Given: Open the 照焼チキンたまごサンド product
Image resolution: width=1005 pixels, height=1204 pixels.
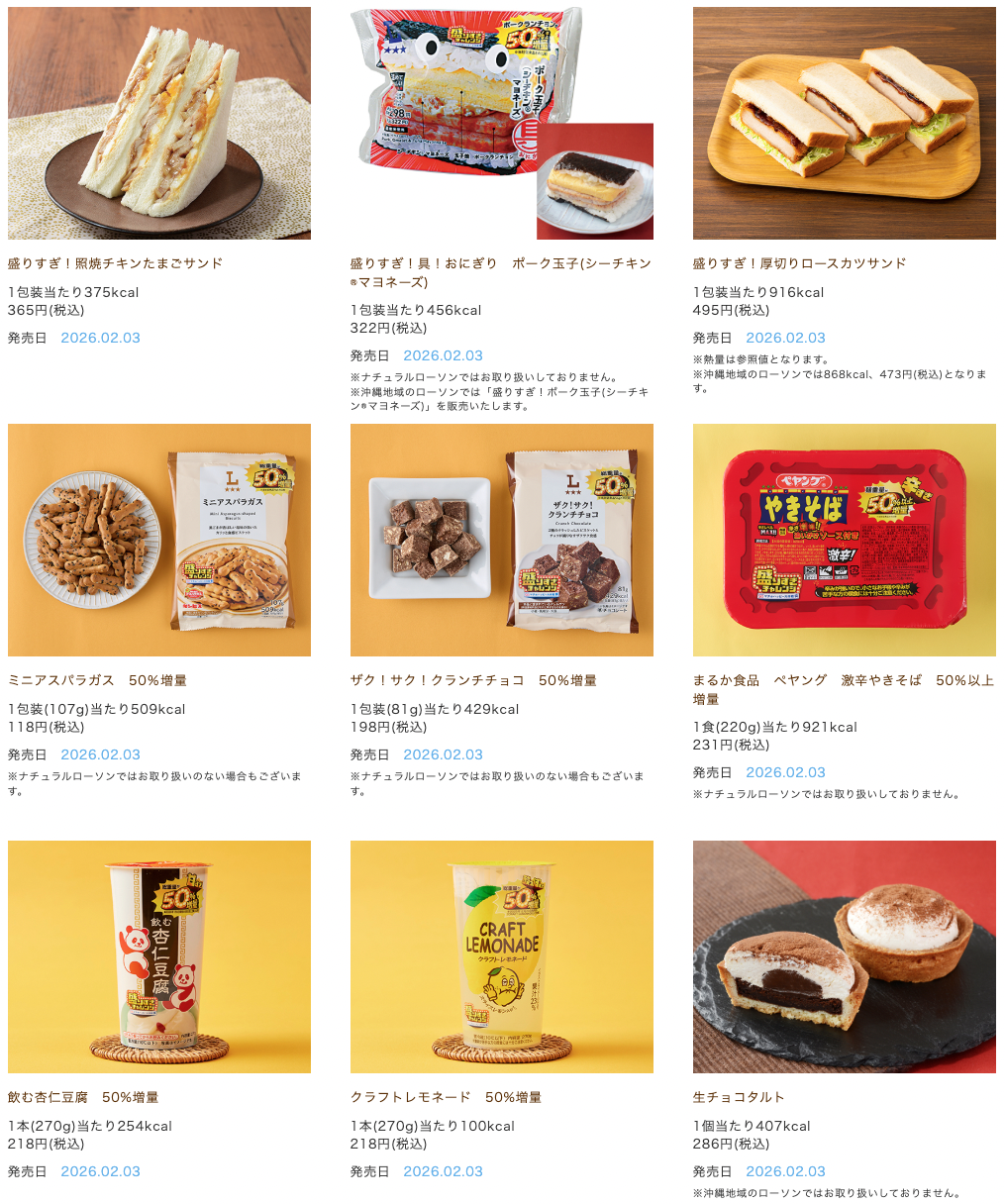Looking at the screenshot, I should tap(158, 124).
